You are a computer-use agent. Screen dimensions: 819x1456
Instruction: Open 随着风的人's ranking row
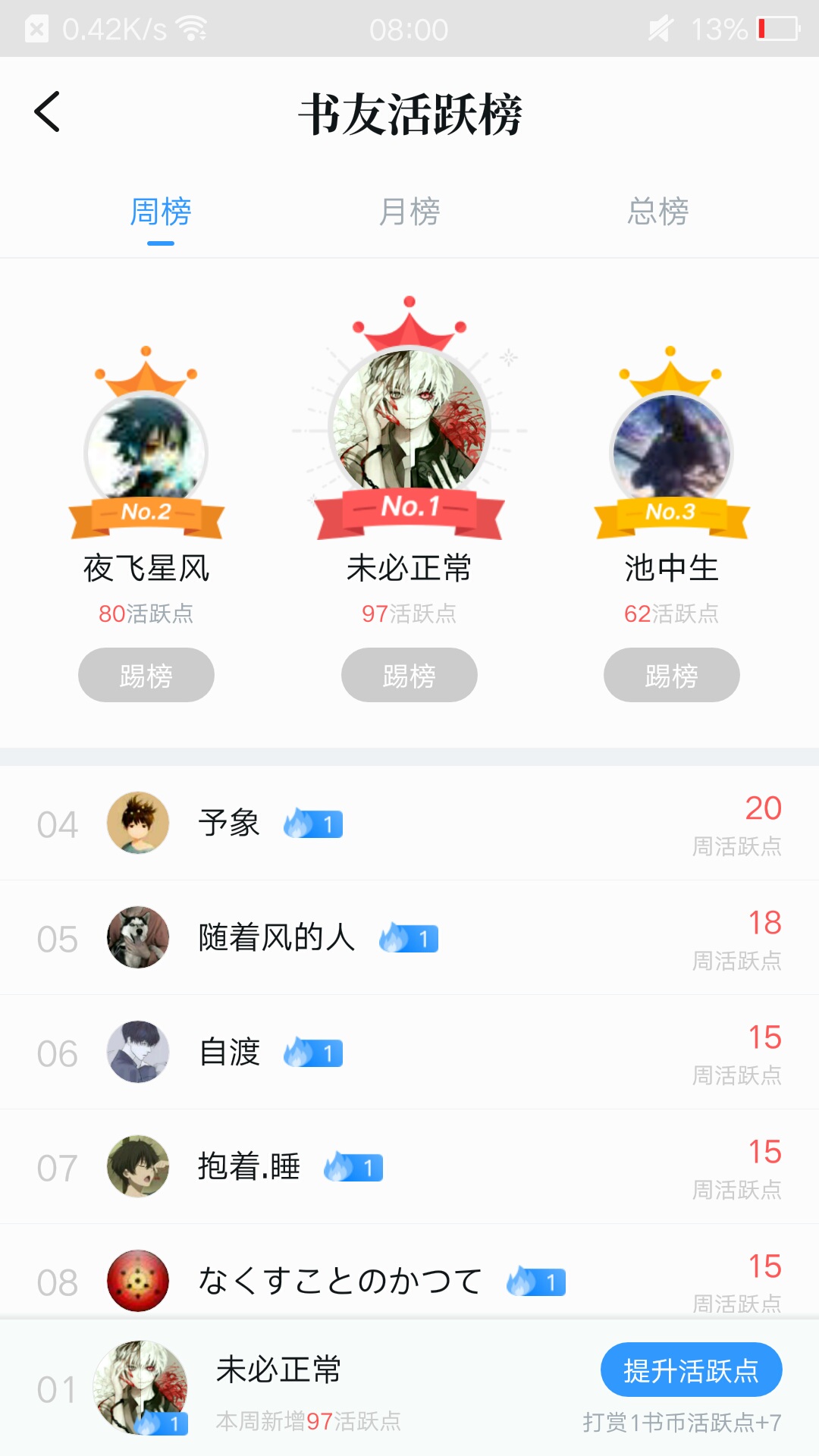(409, 938)
